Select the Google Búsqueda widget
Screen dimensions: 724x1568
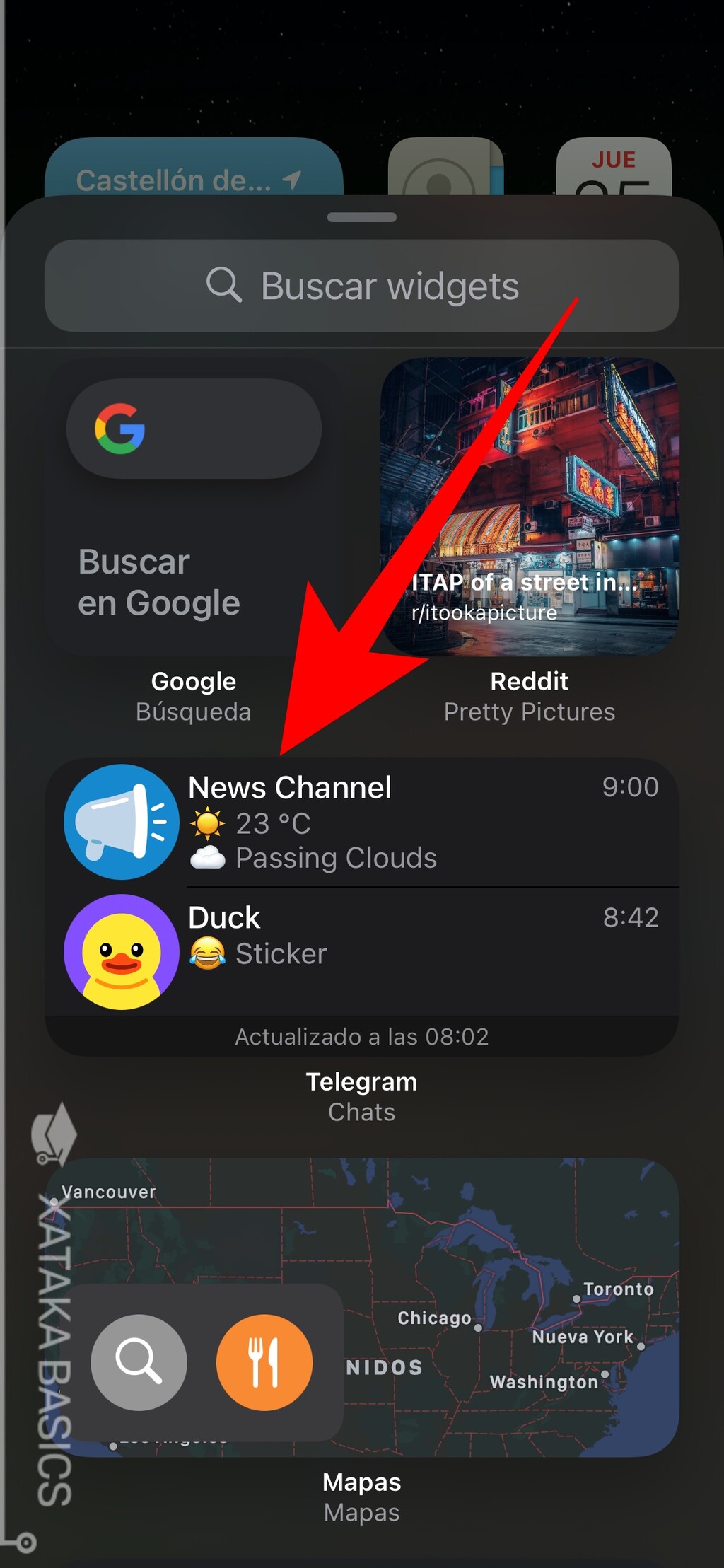click(x=193, y=507)
